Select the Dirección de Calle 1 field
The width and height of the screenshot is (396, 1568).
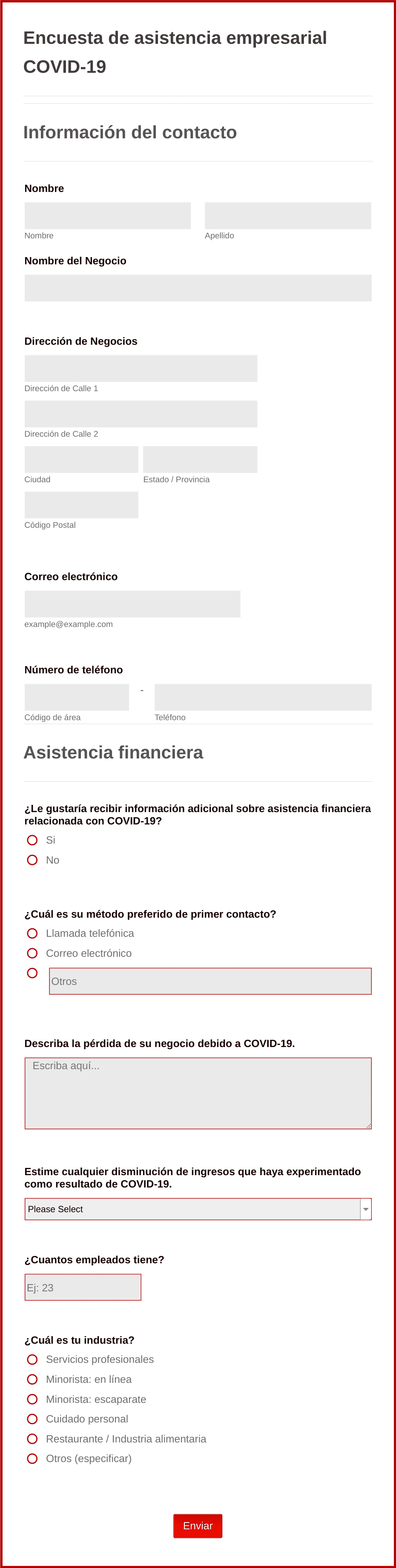click(x=141, y=368)
